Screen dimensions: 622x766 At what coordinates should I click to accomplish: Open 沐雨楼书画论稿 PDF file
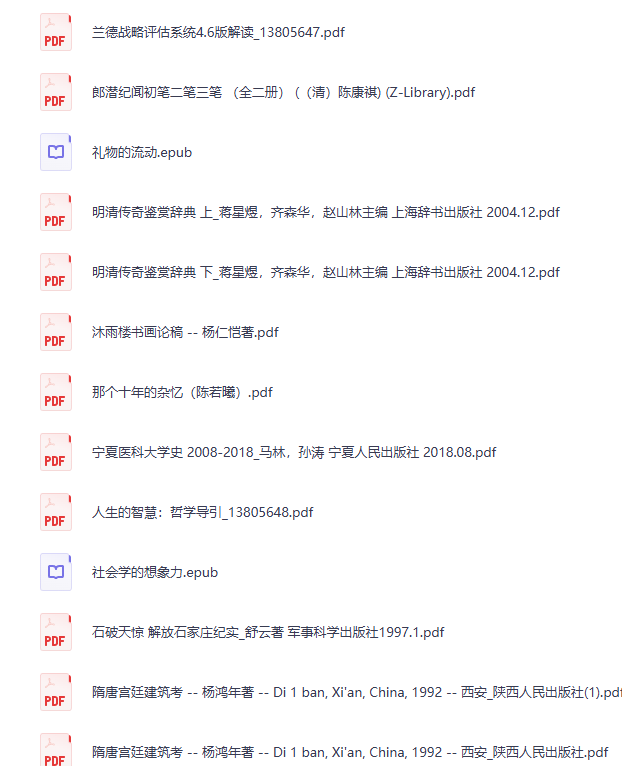(x=185, y=332)
